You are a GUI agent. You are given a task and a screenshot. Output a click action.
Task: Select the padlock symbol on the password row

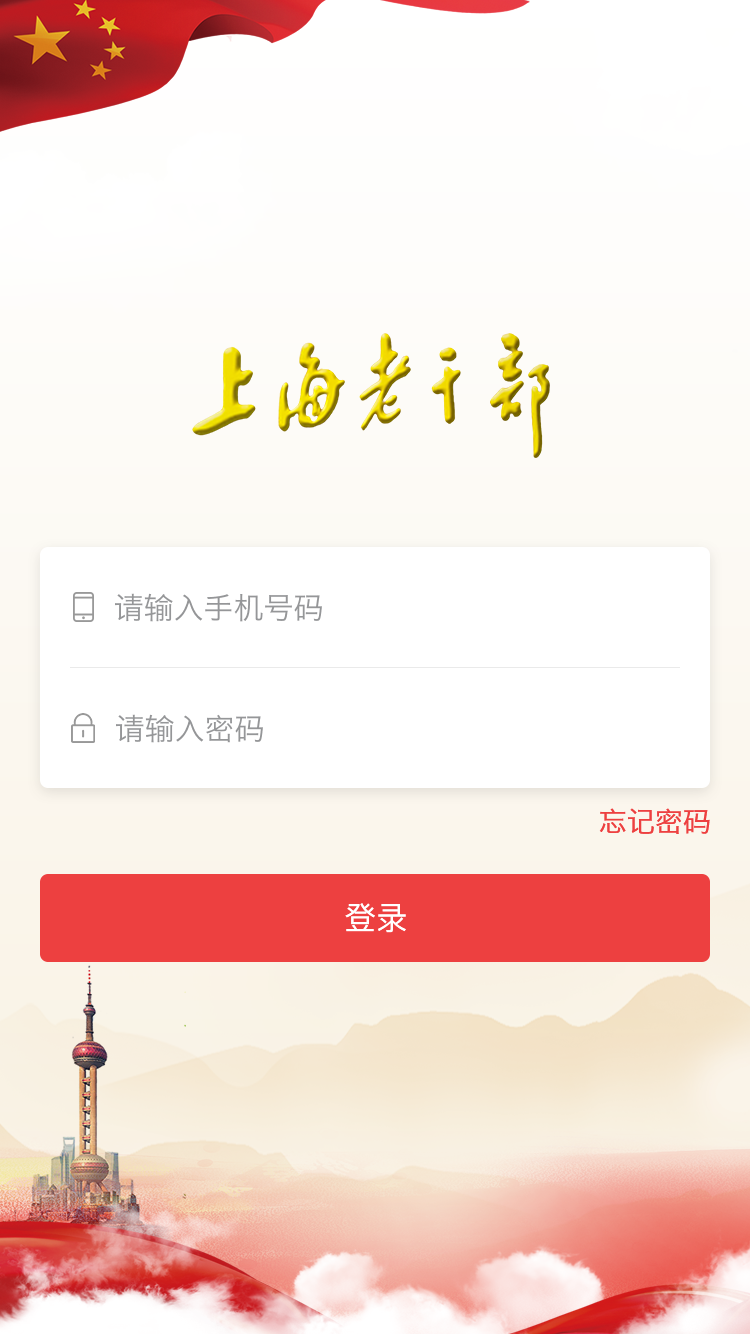click(83, 728)
